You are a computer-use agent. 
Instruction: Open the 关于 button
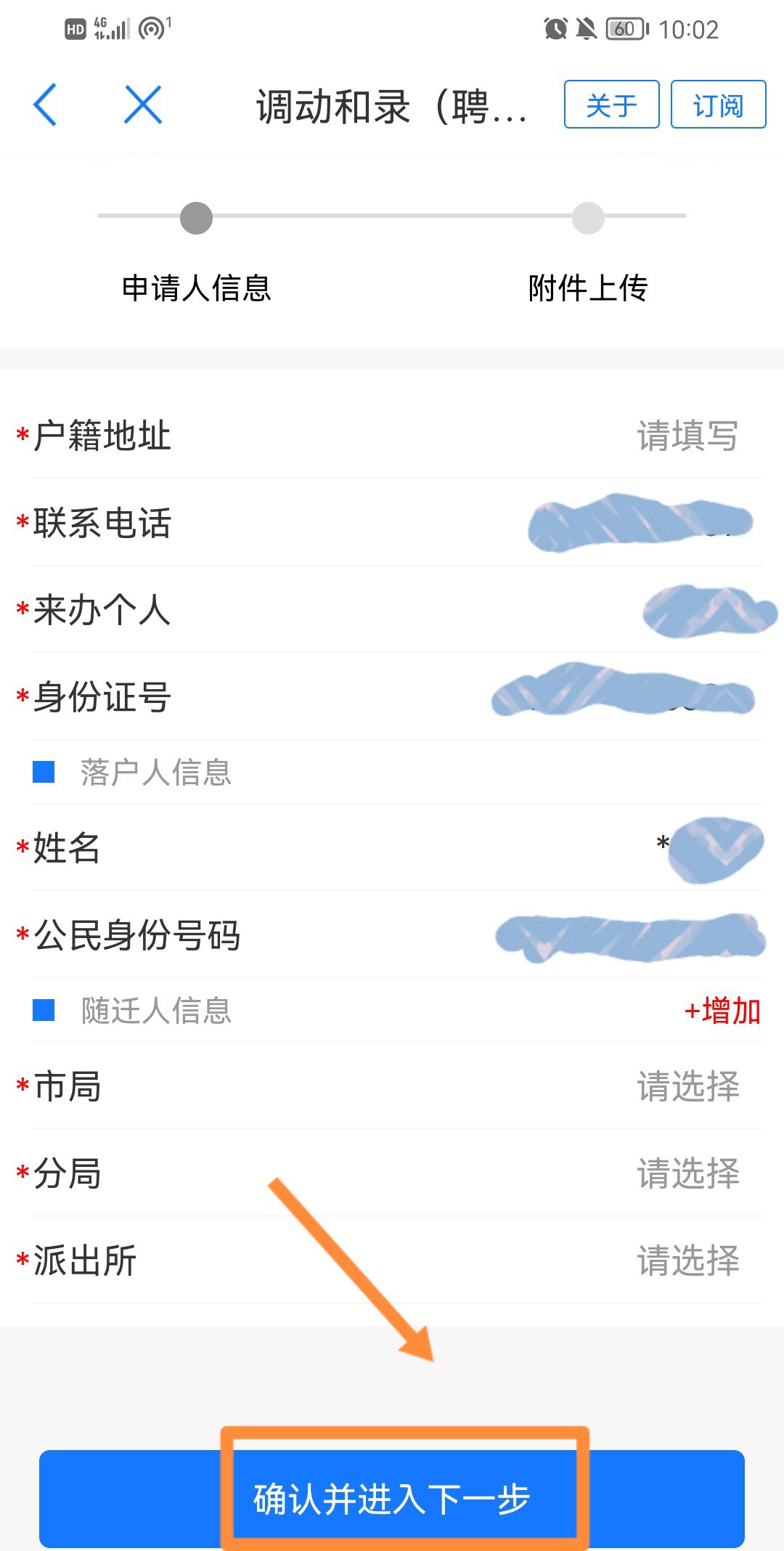(x=611, y=105)
